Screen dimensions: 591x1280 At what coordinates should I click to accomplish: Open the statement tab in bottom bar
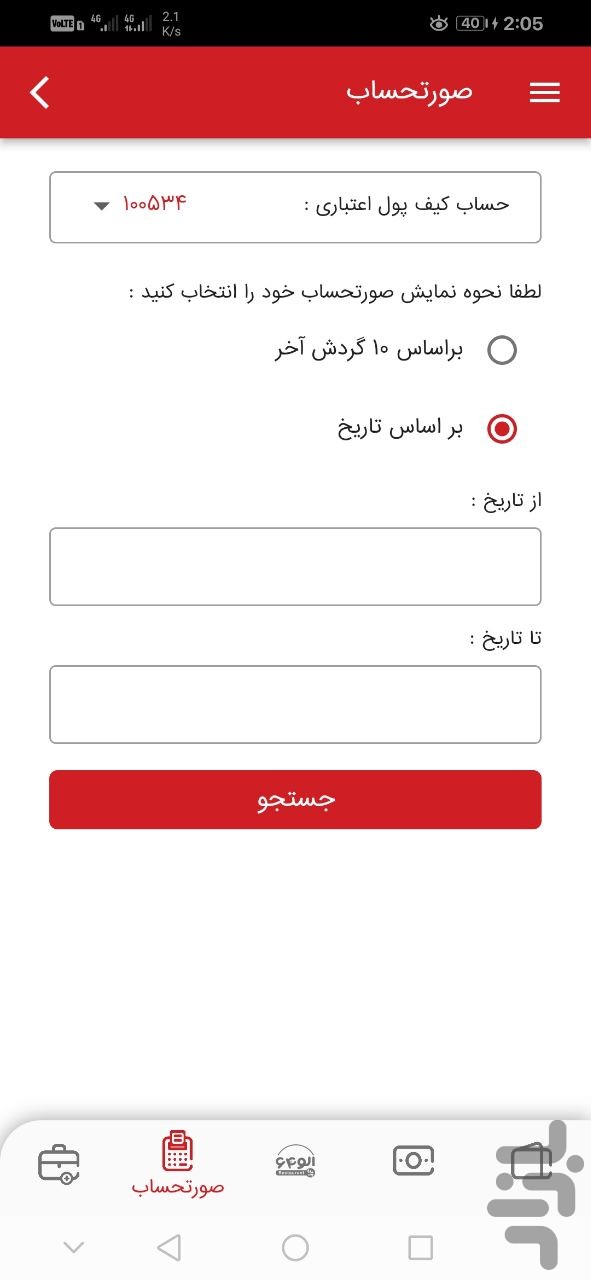click(x=177, y=1164)
